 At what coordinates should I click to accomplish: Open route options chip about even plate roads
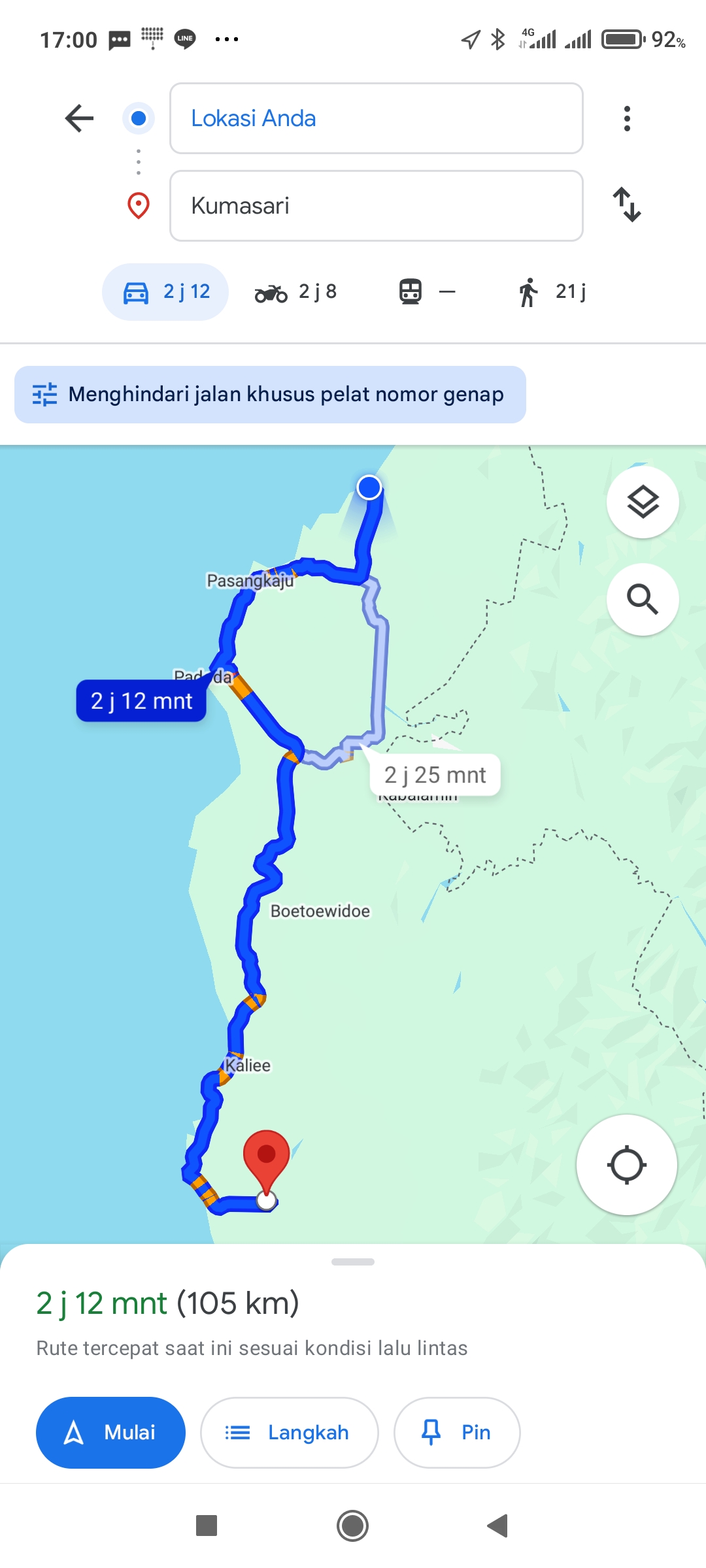tap(270, 395)
